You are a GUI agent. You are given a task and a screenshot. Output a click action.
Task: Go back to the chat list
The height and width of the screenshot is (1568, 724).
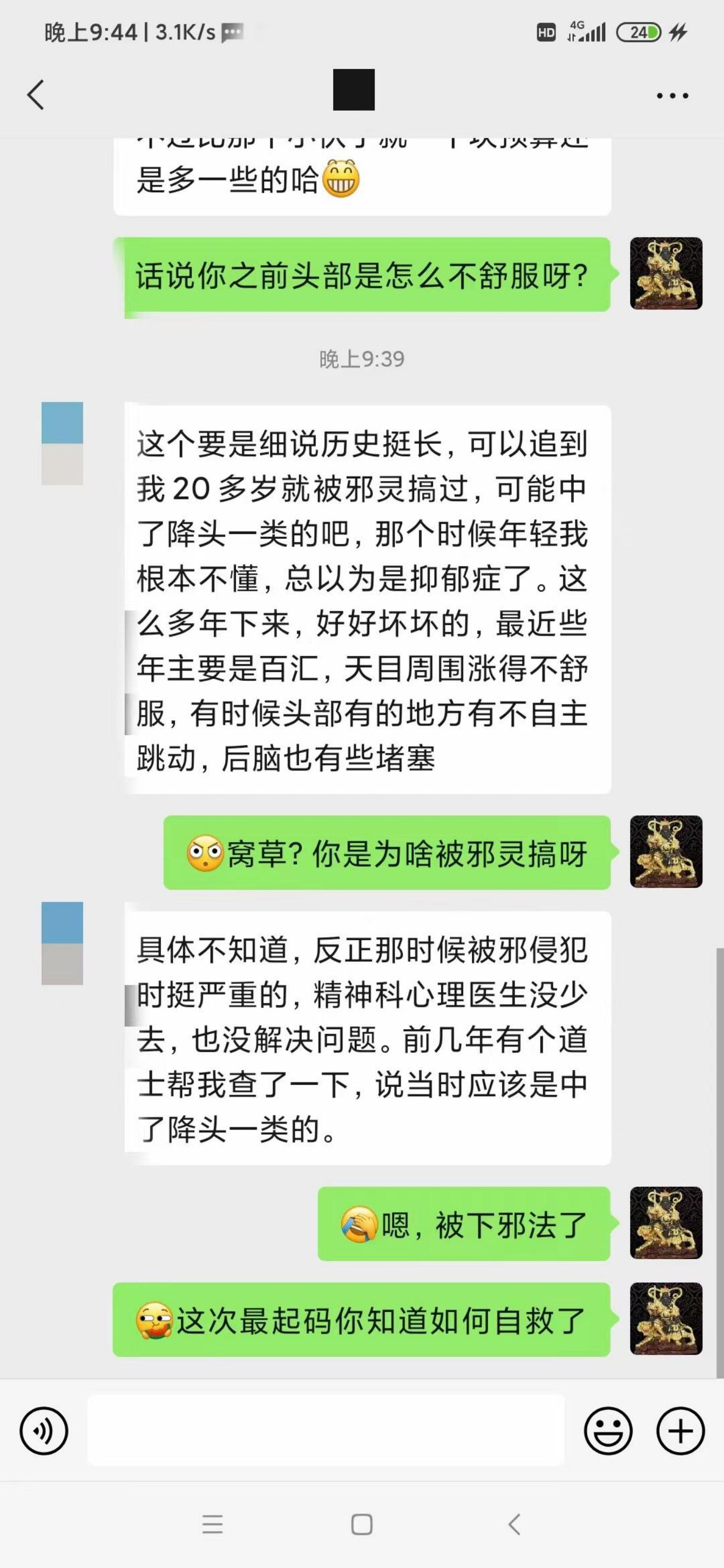tap(36, 95)
